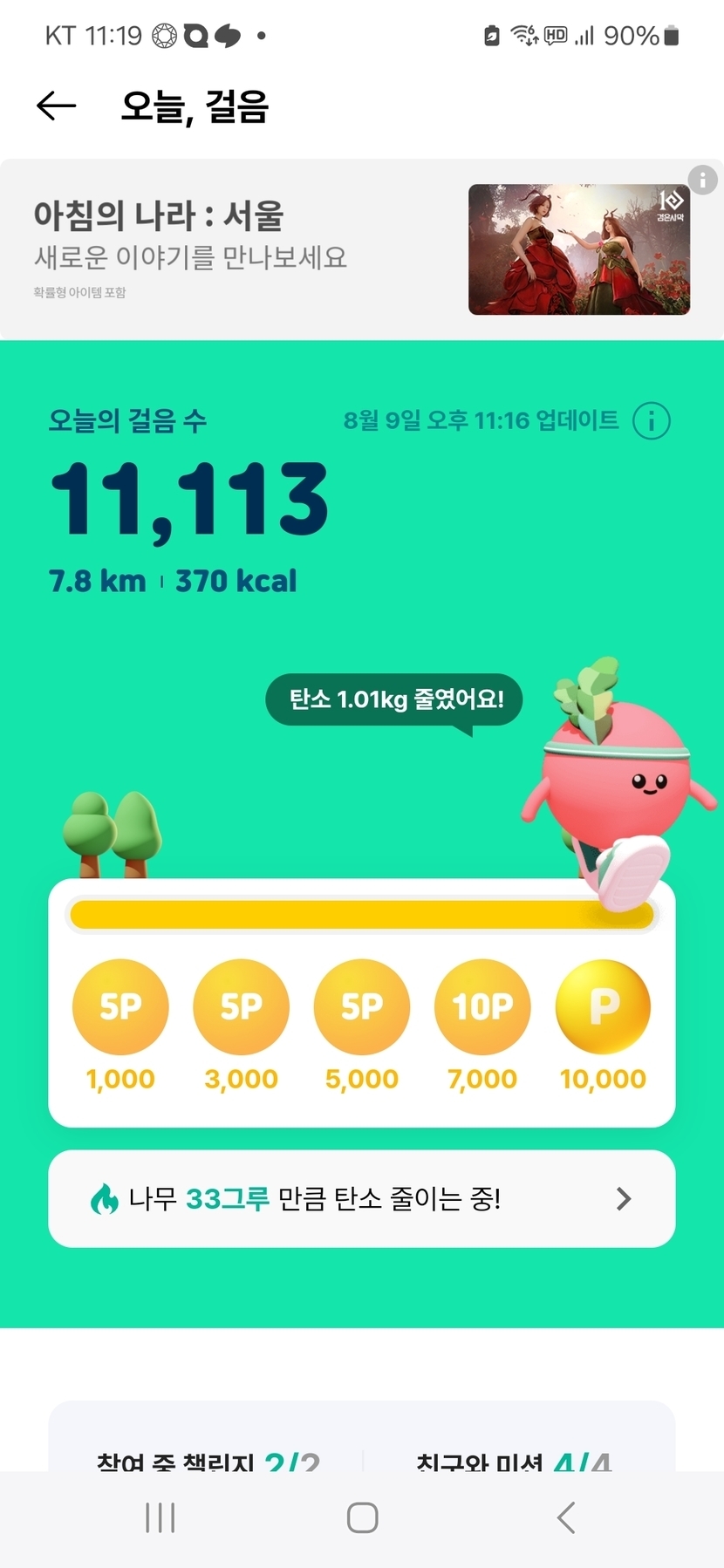The image size is (724, 1568).
Task: Open 나무 33그루 carbon reduction details
Action: pos(361,1198)
